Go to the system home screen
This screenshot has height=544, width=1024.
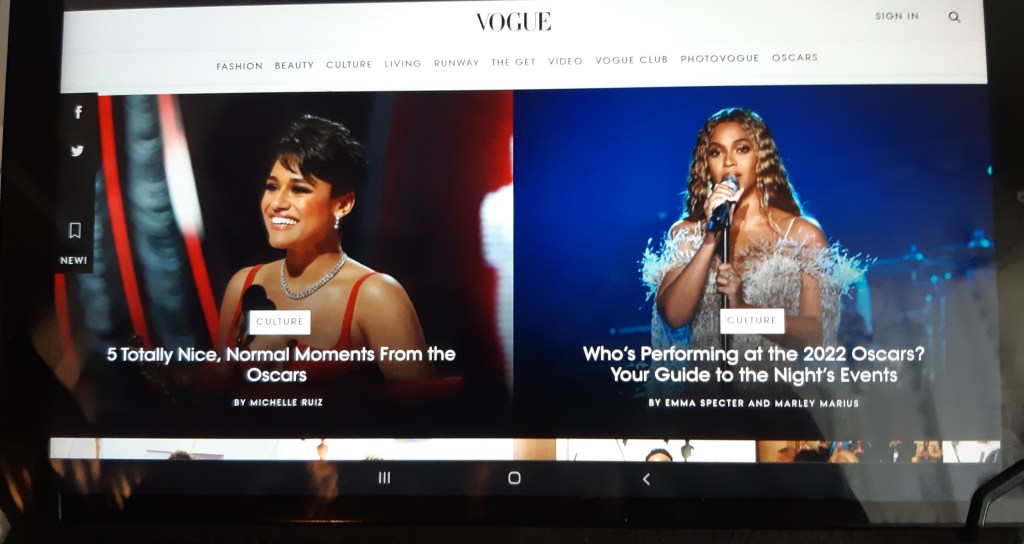click(514, 478)
